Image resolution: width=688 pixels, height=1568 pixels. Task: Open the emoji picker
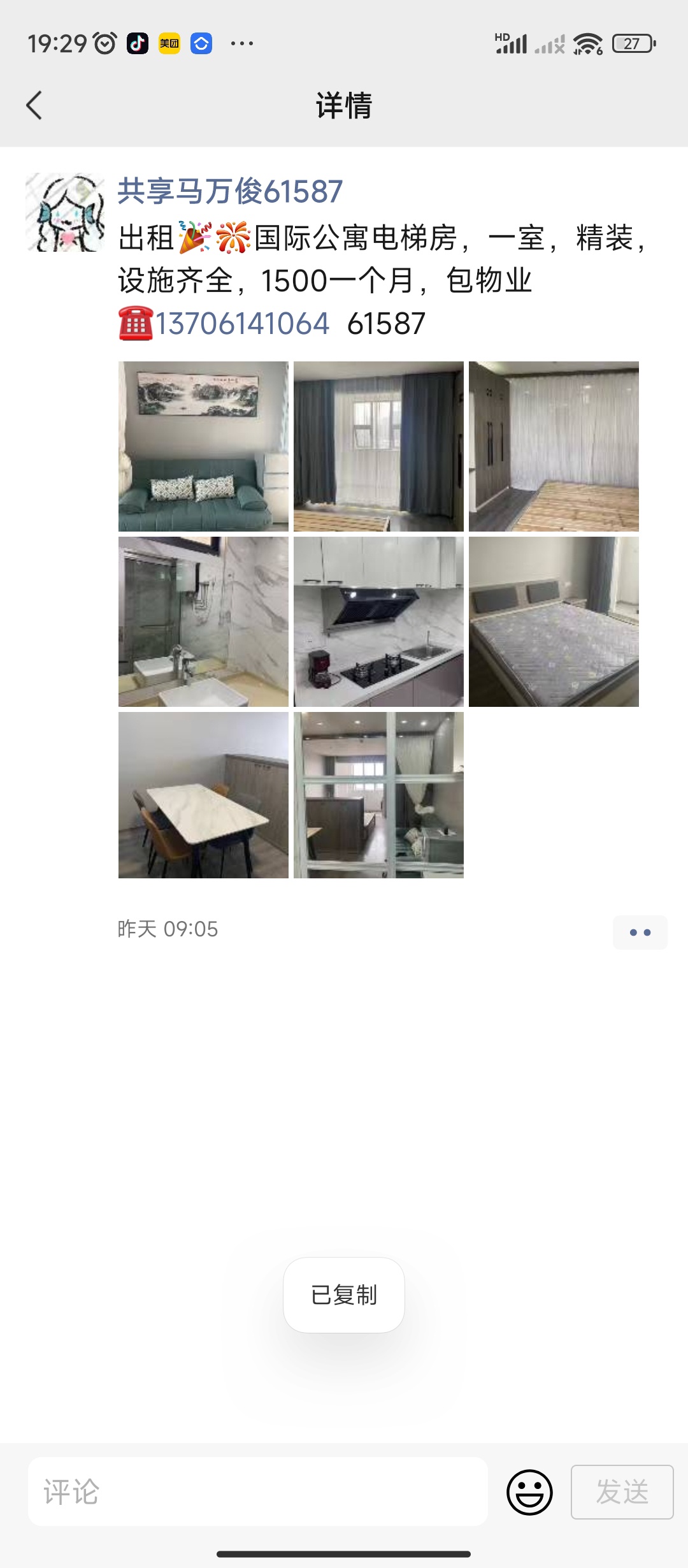pos(529,1492)
